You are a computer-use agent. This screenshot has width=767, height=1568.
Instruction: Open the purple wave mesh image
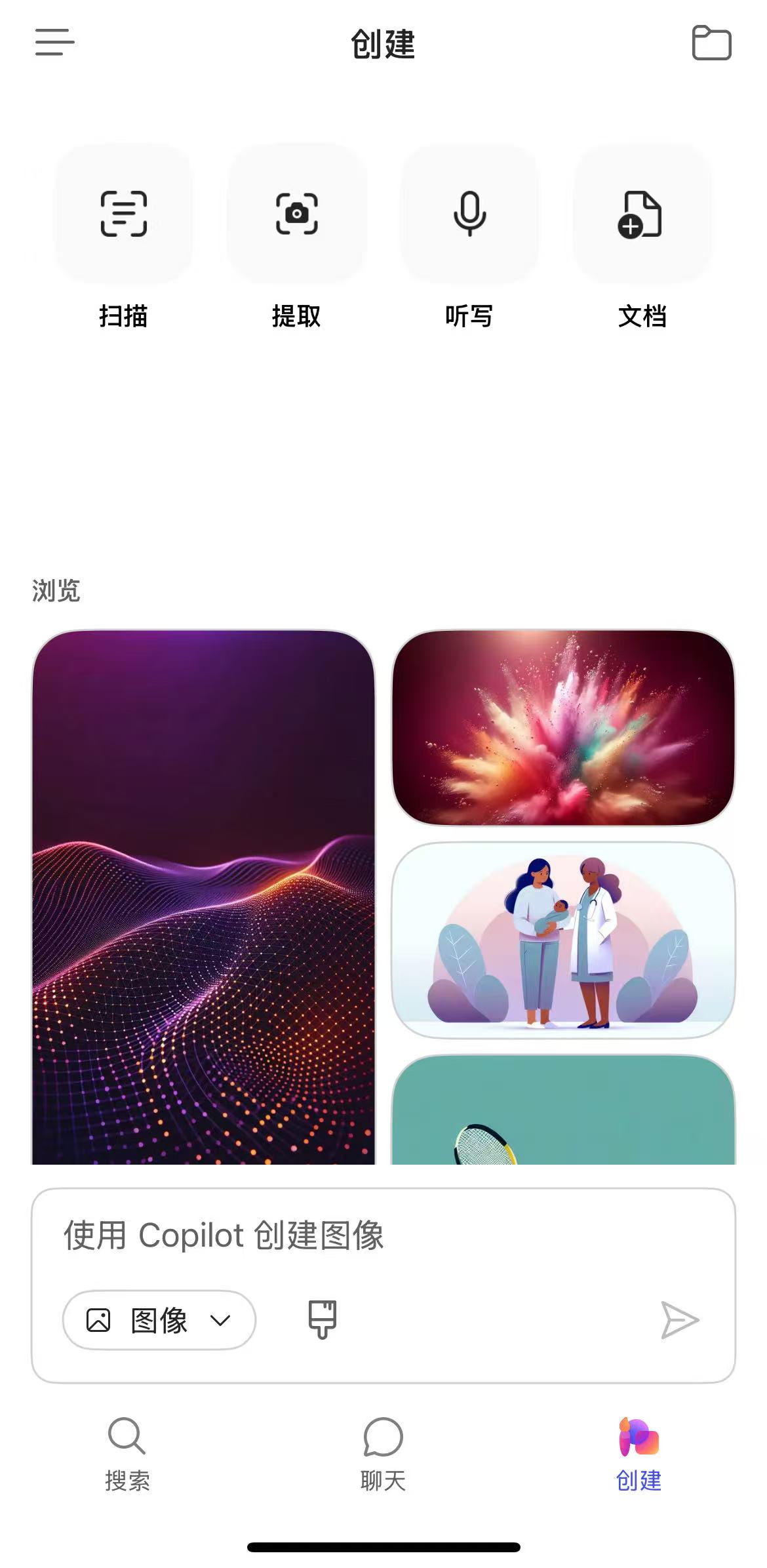click(x=203, y=897)
